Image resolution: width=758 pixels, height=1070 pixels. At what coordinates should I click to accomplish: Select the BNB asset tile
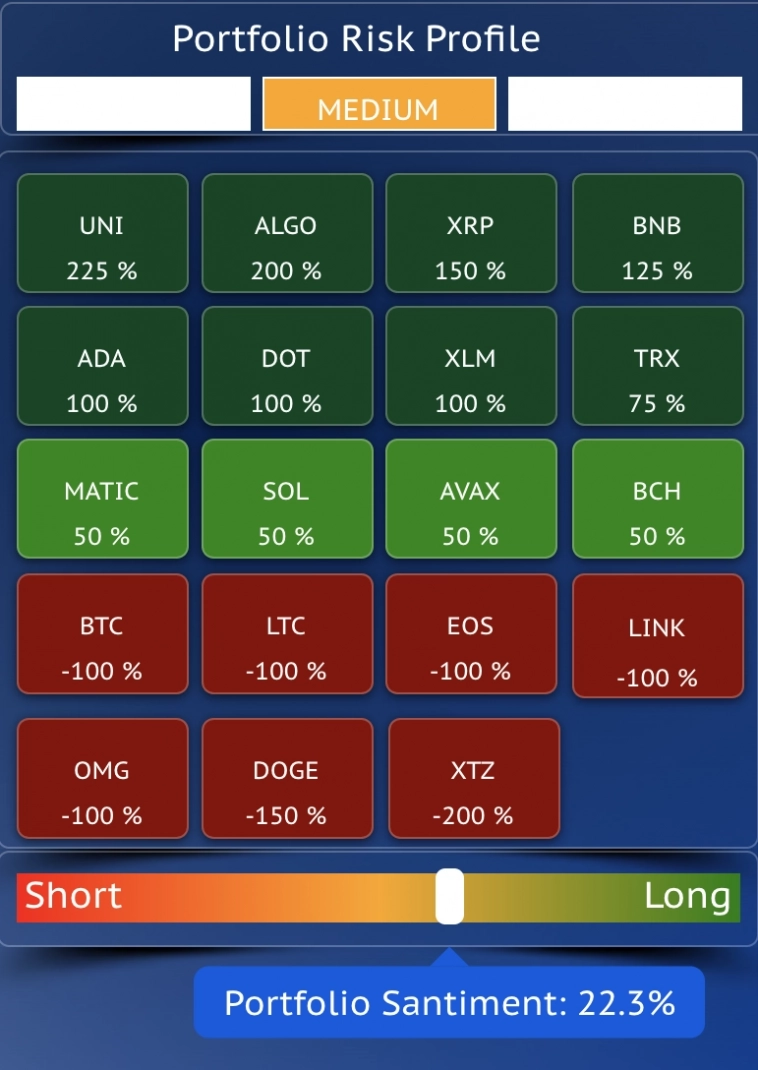(656, 233)
